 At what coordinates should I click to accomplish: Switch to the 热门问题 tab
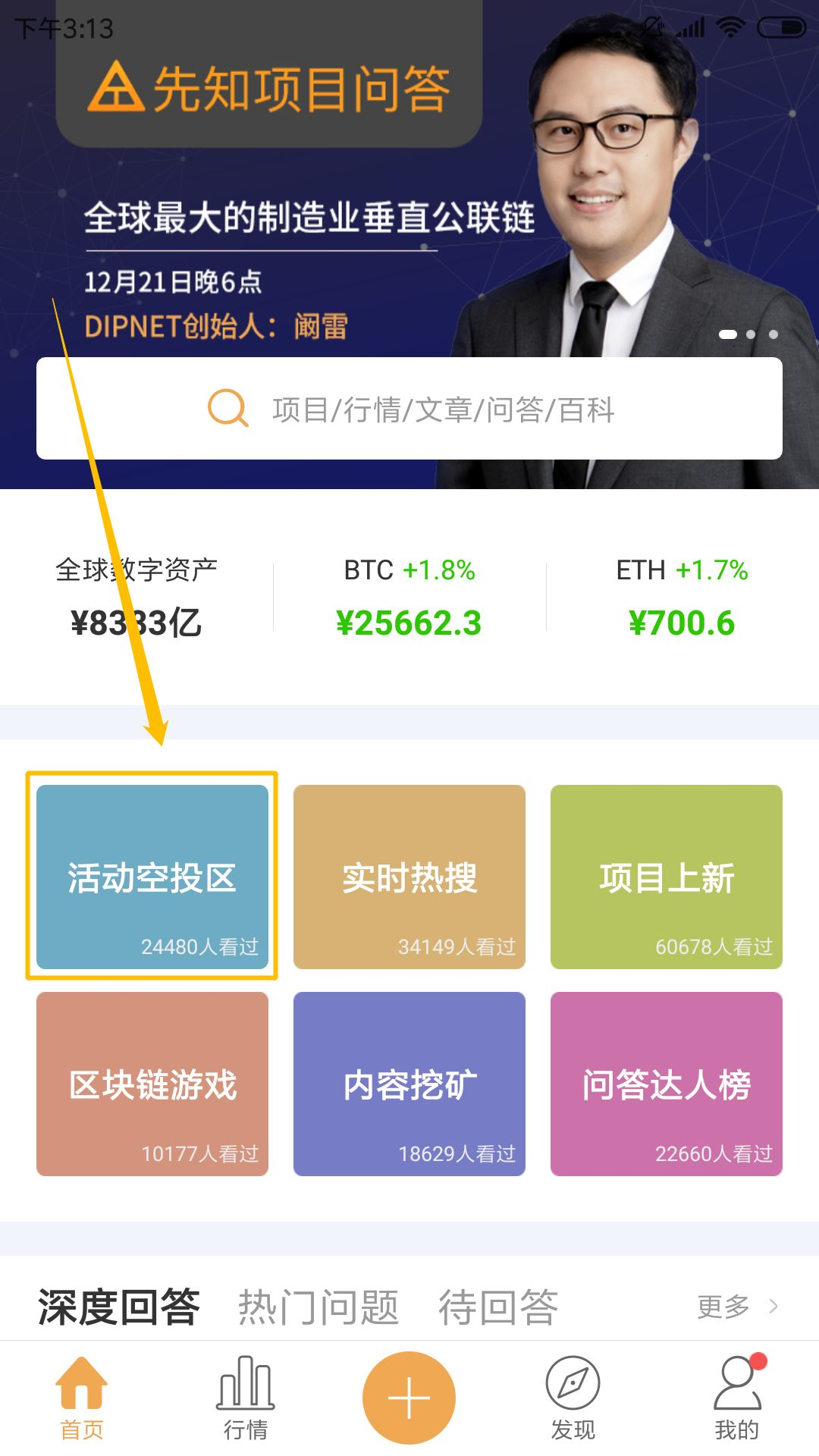[318, 1307]
